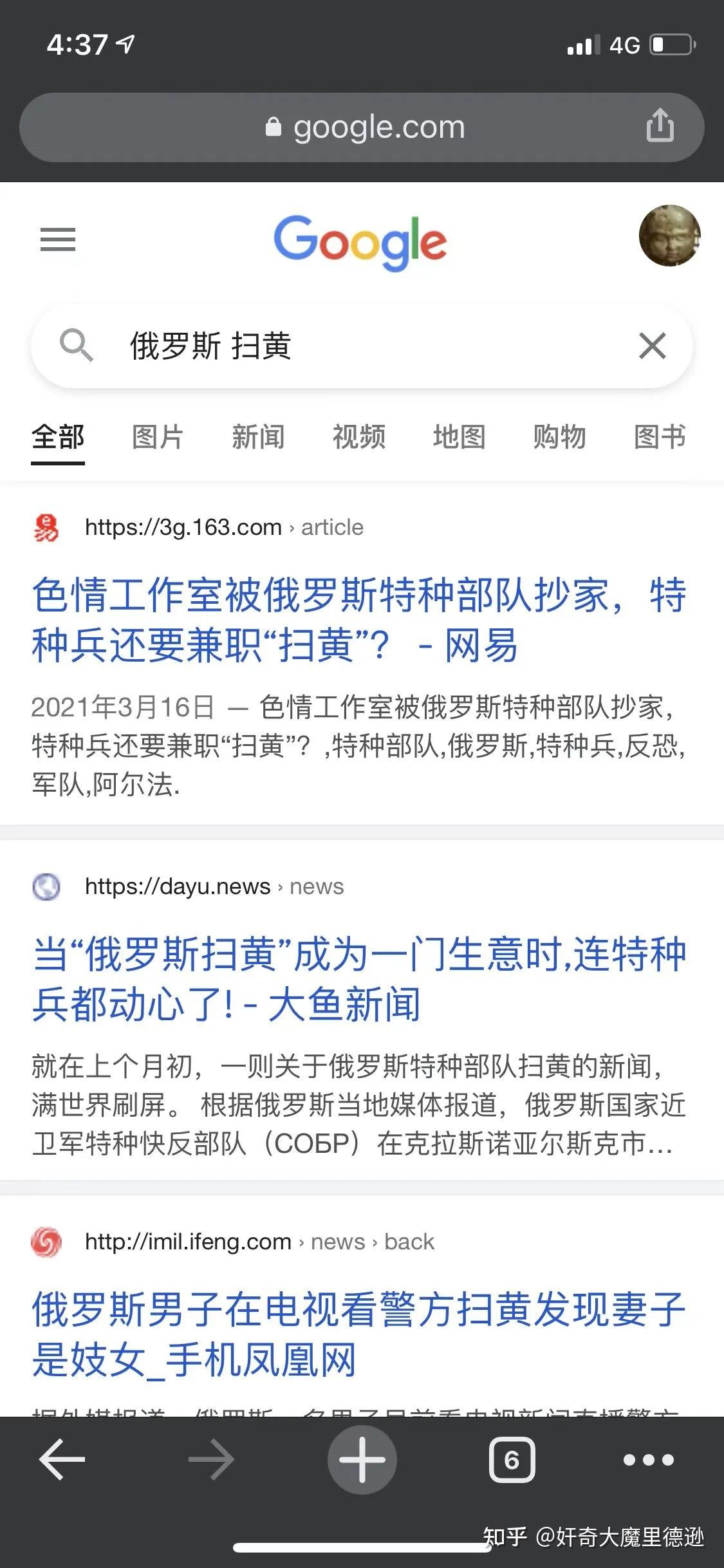Open the browser three-dot menu
The image size is (724, 1568).
point(648,1459)
